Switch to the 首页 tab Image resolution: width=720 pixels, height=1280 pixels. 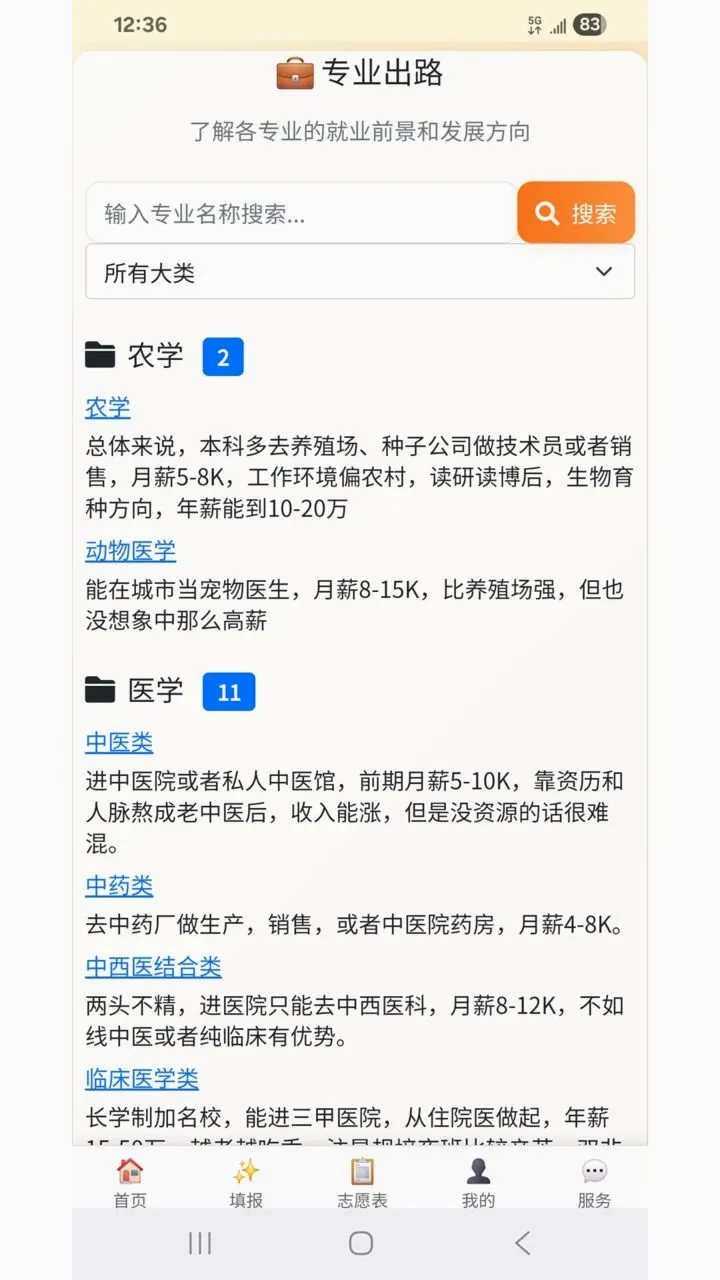(x=130, y=1183)
